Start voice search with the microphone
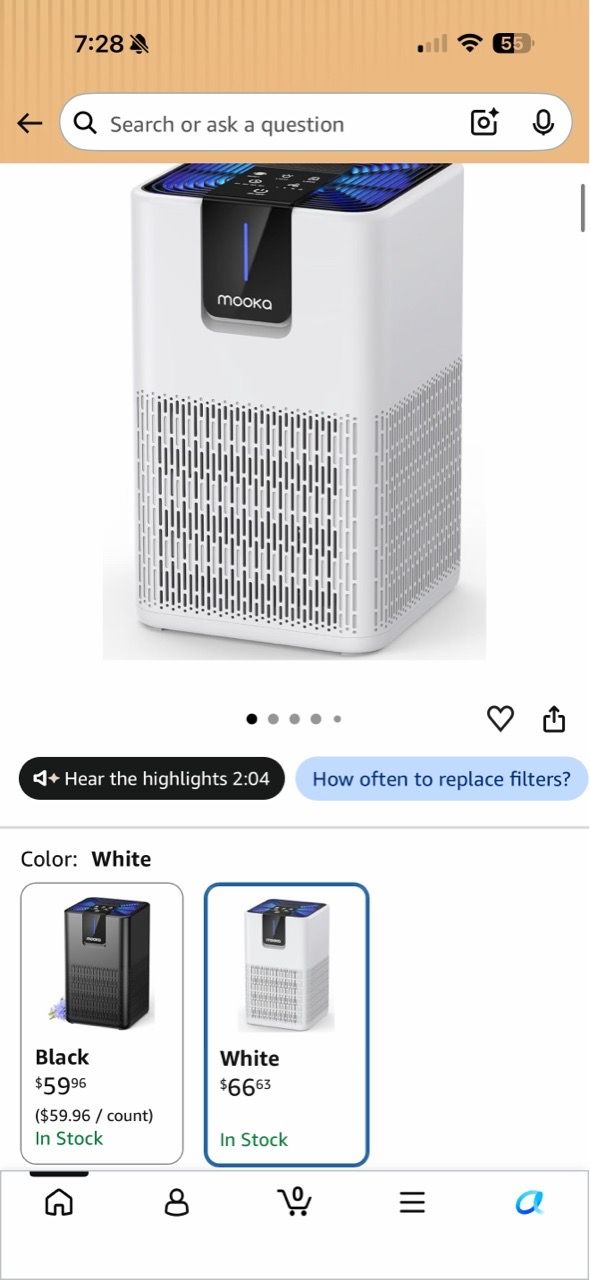 (x=543, y=123)
